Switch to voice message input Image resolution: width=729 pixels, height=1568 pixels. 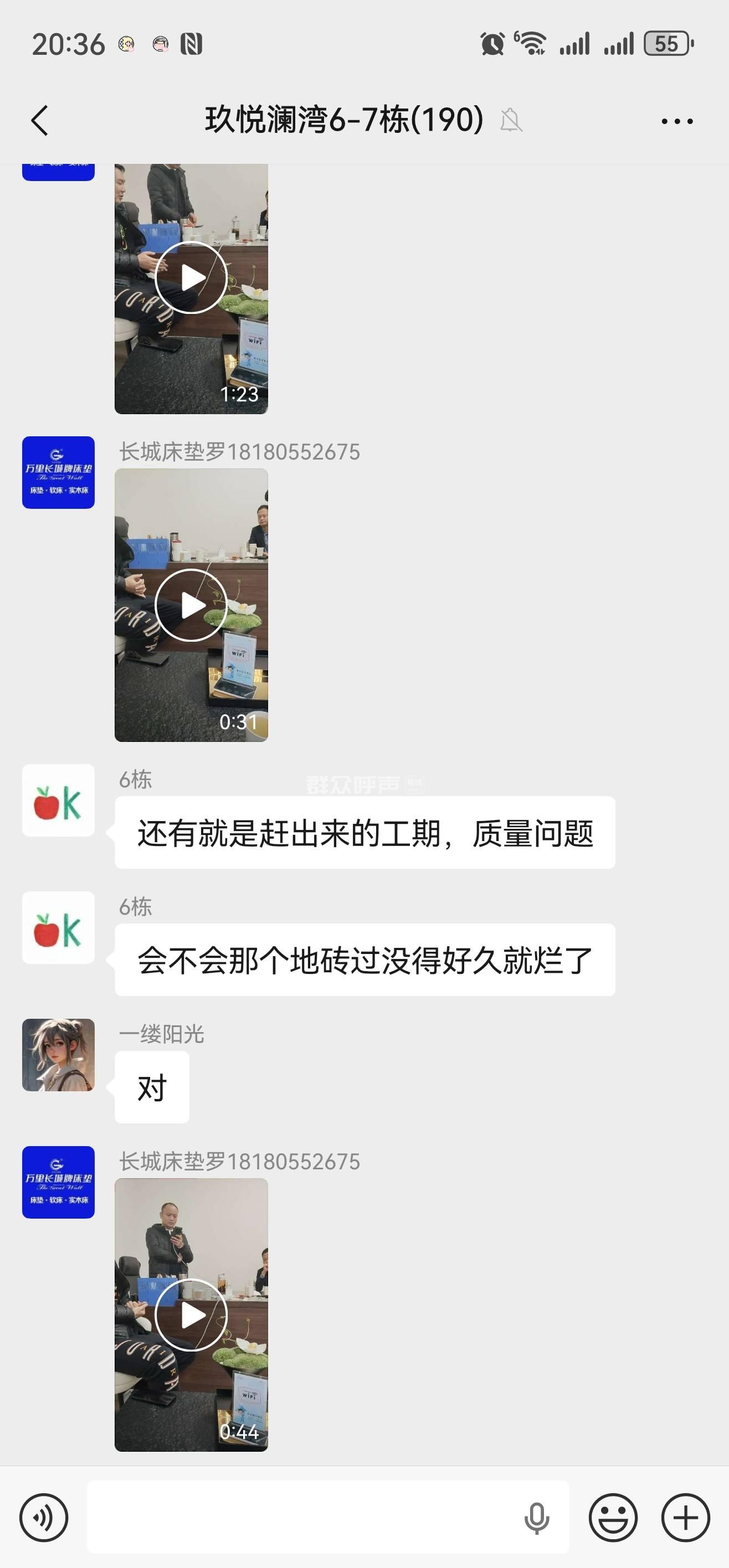coord(44,1518)
